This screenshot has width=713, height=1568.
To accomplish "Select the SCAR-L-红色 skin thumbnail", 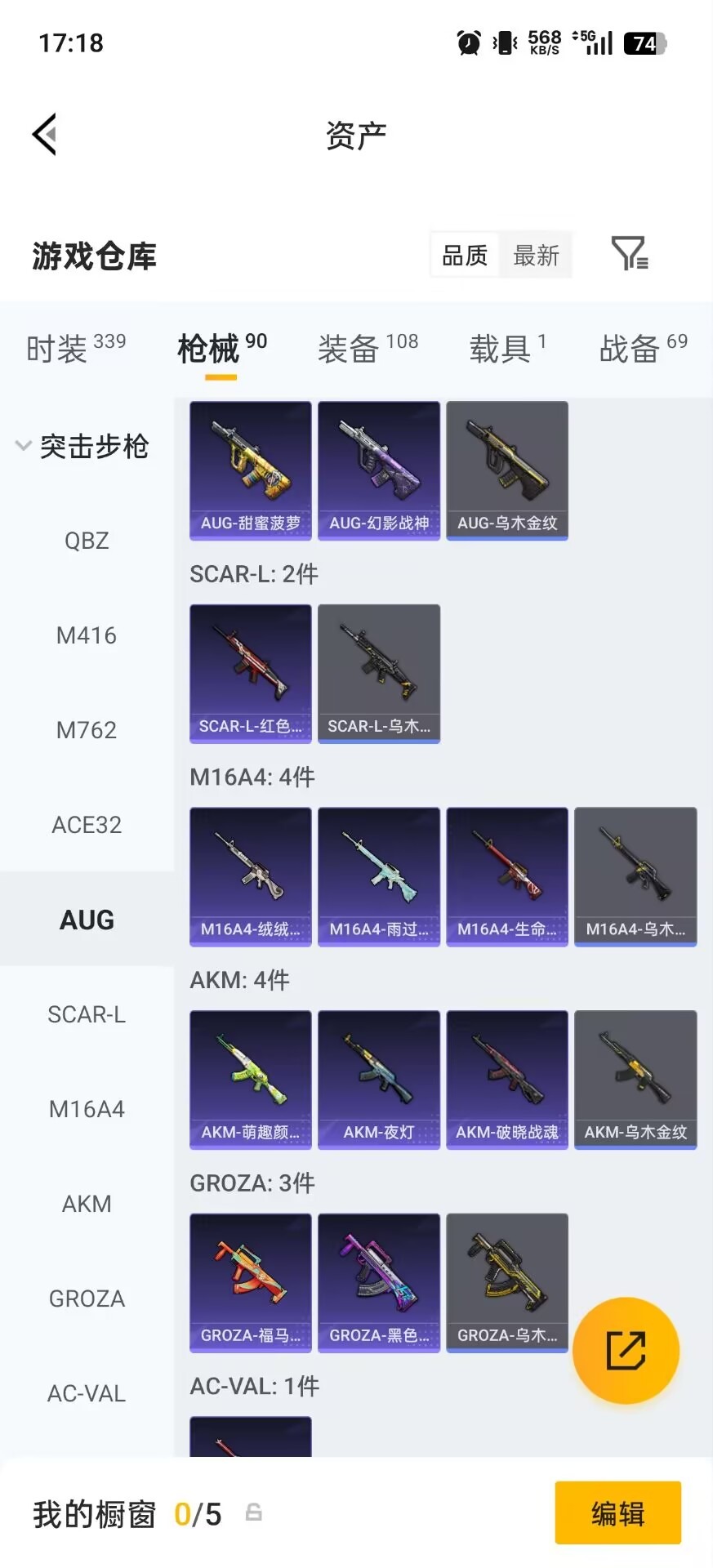I will click(249, 673).
